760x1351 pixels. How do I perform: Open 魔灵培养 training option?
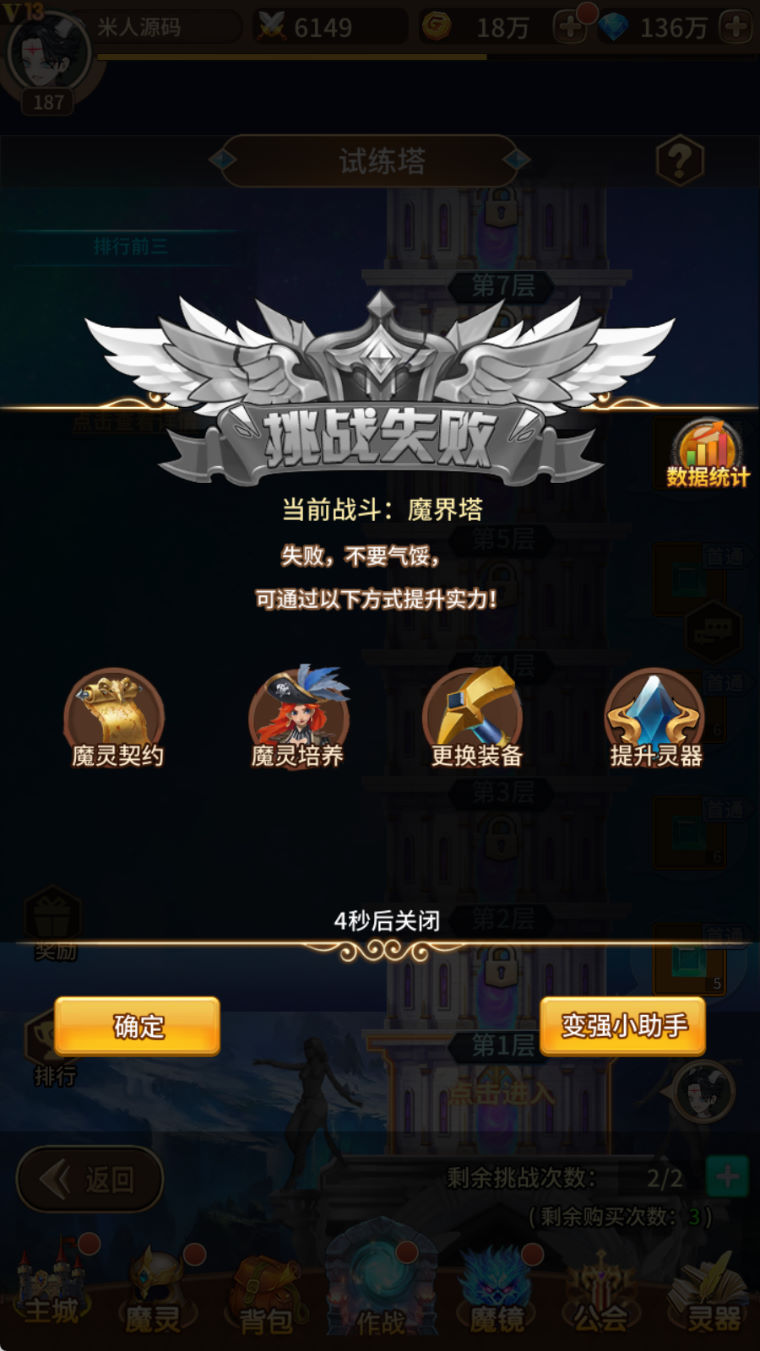point(298,717)
